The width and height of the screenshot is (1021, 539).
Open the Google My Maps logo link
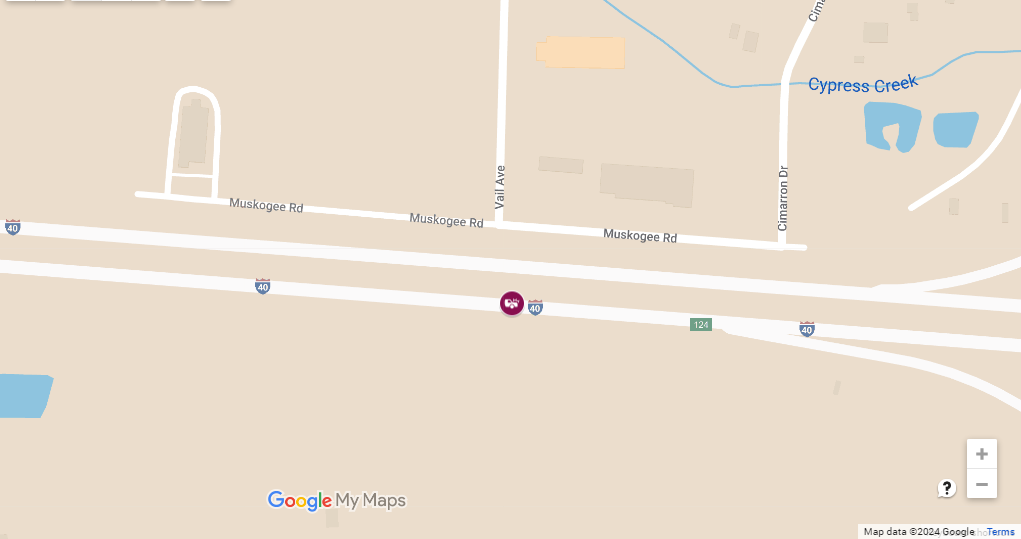(x=337, y=500)
